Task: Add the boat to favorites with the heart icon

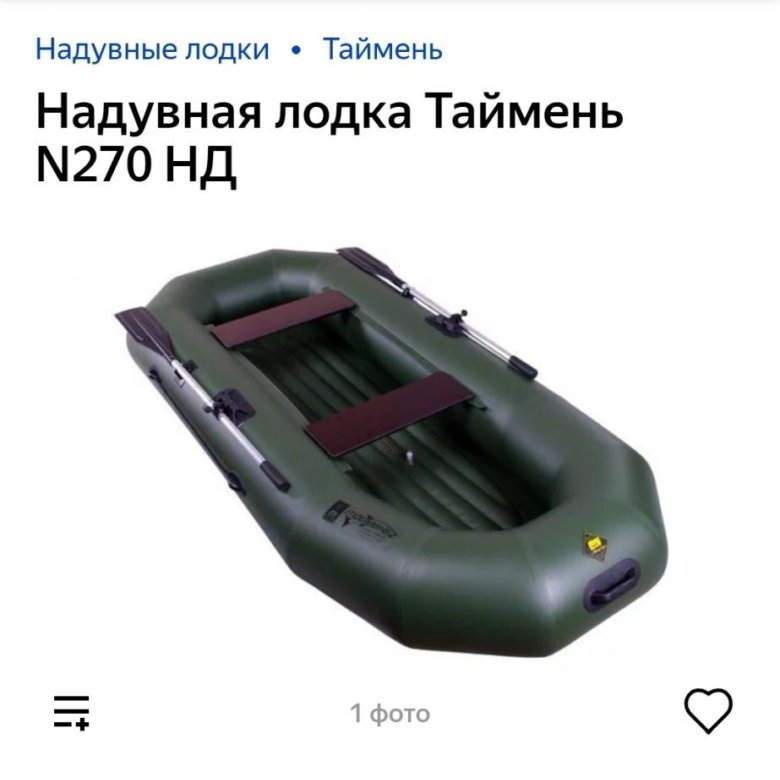Action: [x=708, y=710]
